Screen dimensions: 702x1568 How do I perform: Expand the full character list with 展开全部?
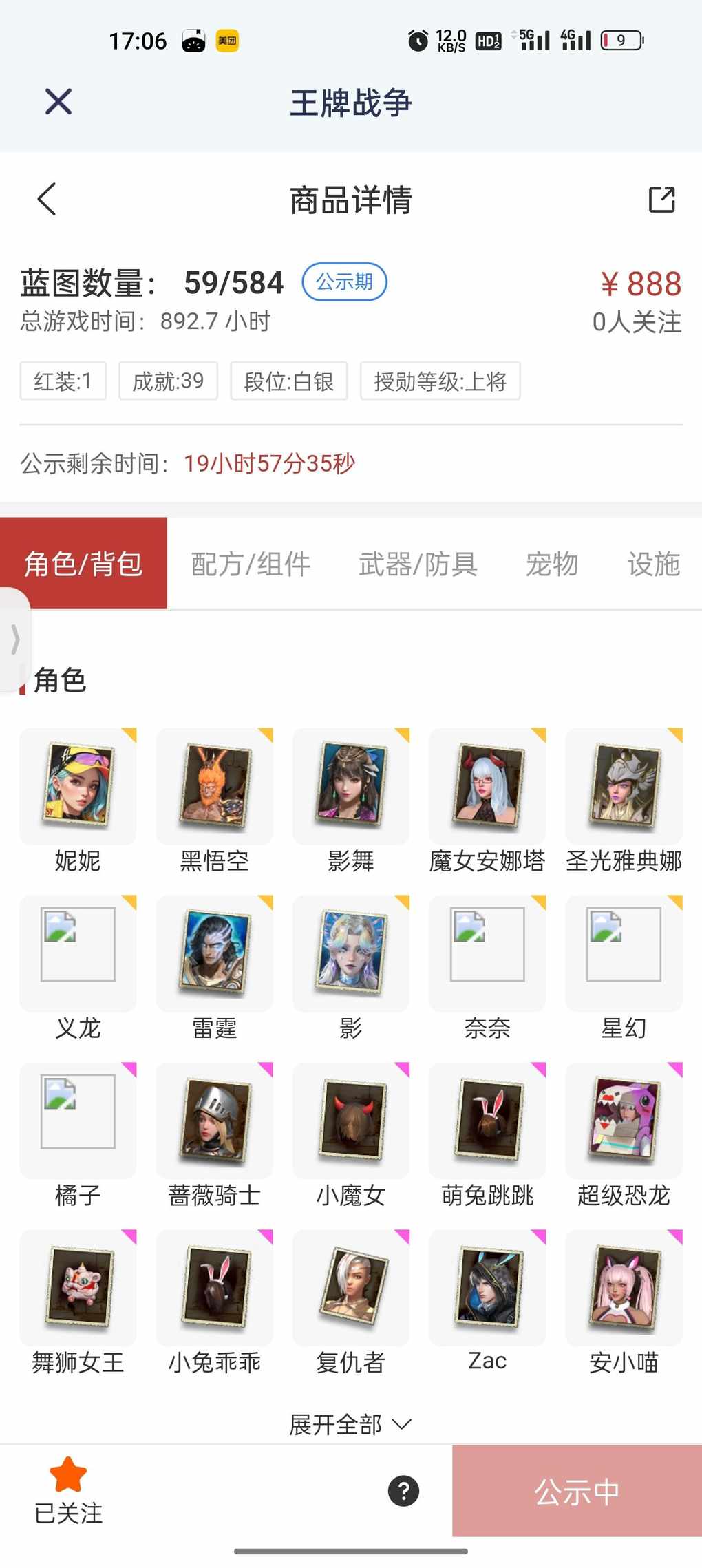[350, 1424]
